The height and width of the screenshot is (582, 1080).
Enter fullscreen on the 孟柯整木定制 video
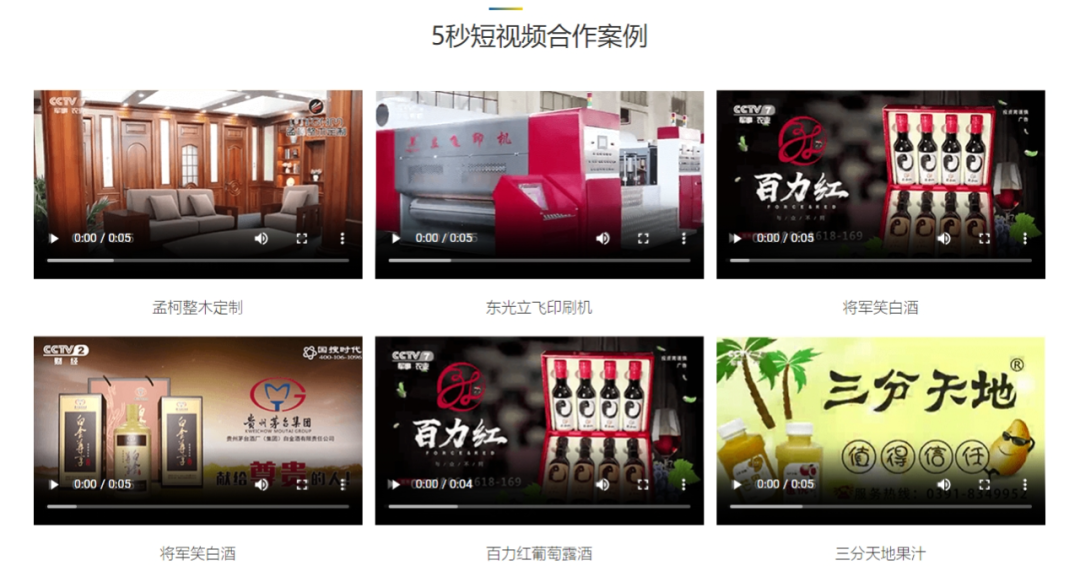pyautogui.click(x=302, y=239)
